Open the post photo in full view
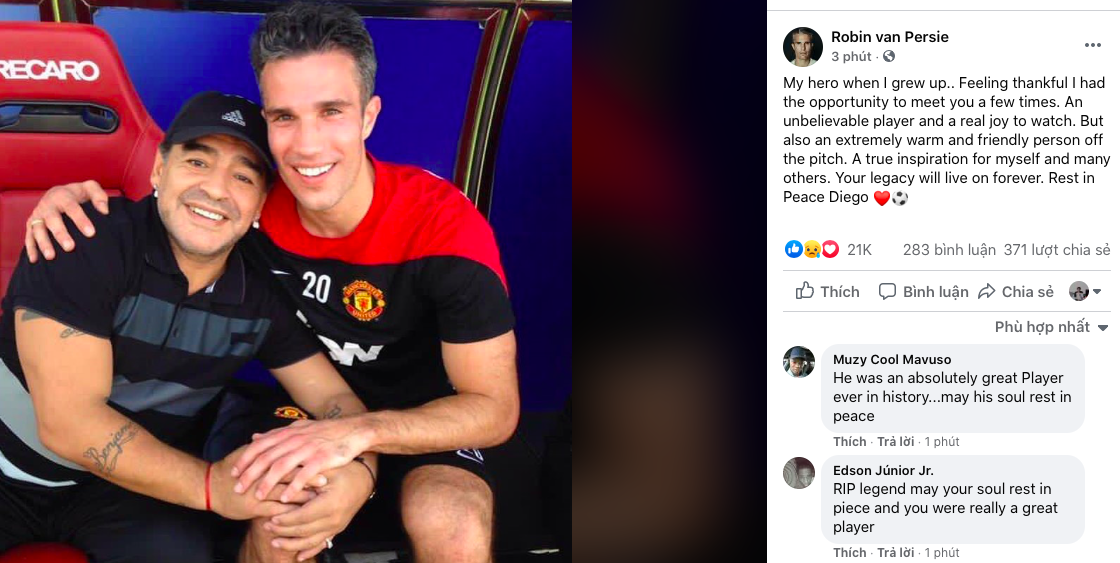The width and height of the screenshot is (1120, 563). pos(285,281)
